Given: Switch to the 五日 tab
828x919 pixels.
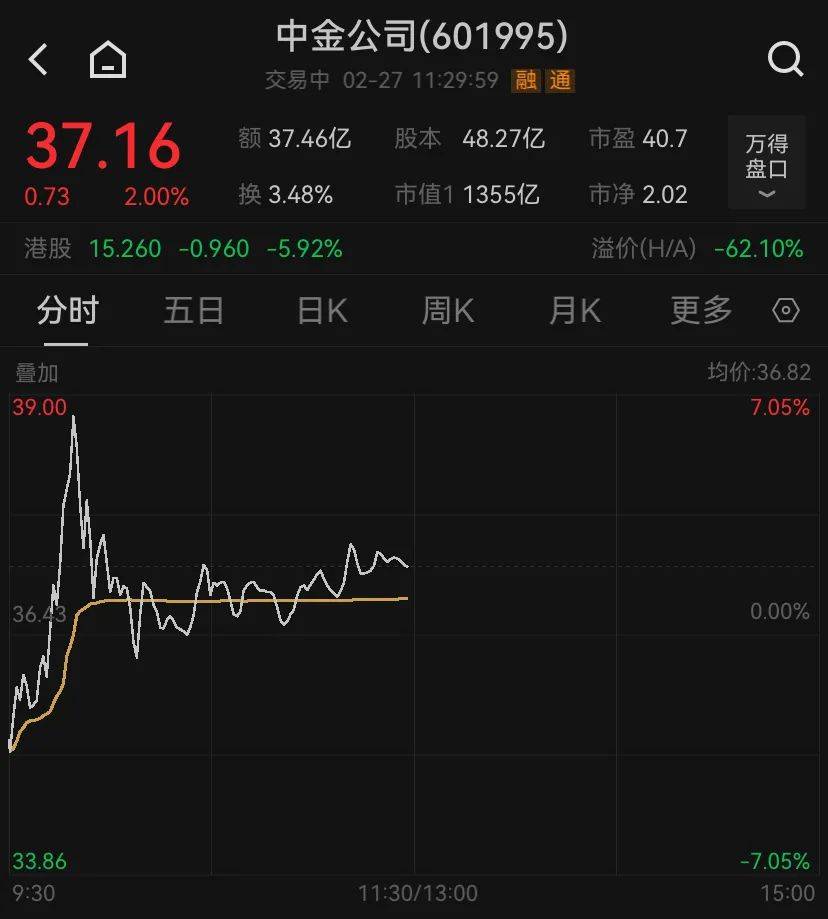Looking at the screenshot, I should pos(192,312).
